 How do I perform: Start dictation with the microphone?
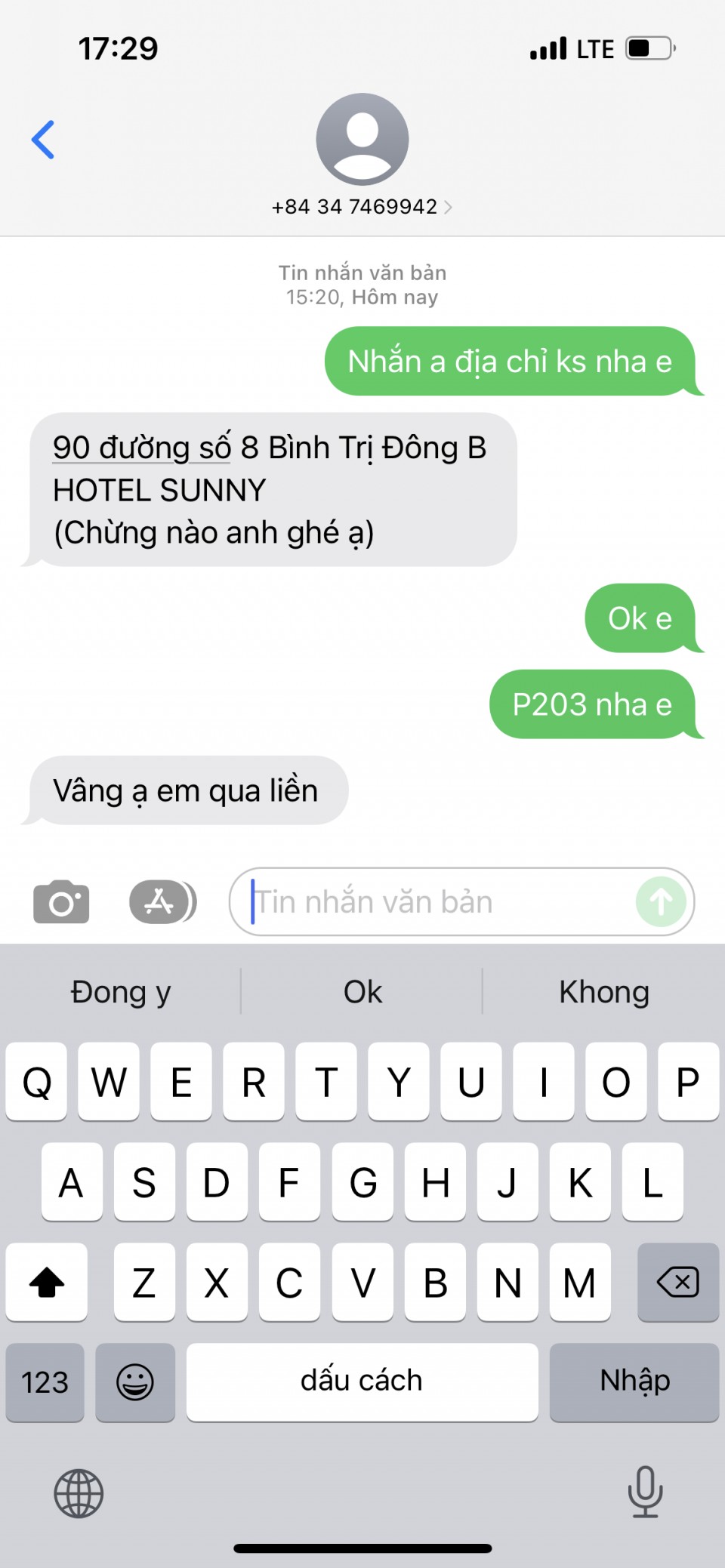[x=645, y=1492]
